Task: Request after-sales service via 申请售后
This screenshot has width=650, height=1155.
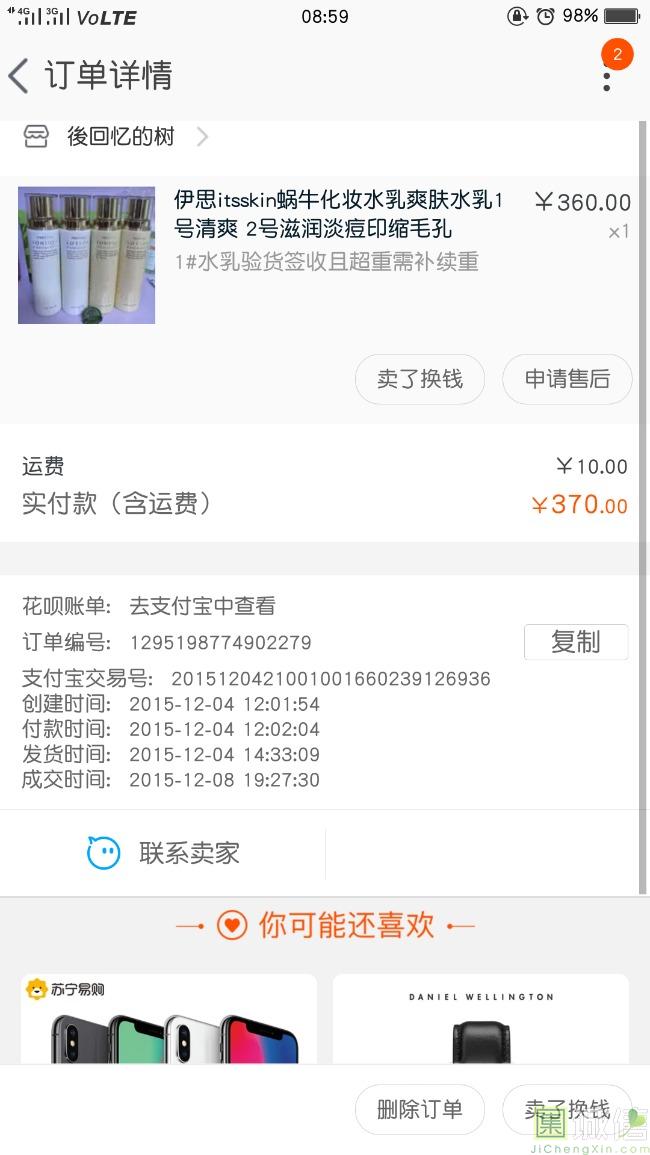Action: (567, 379)
